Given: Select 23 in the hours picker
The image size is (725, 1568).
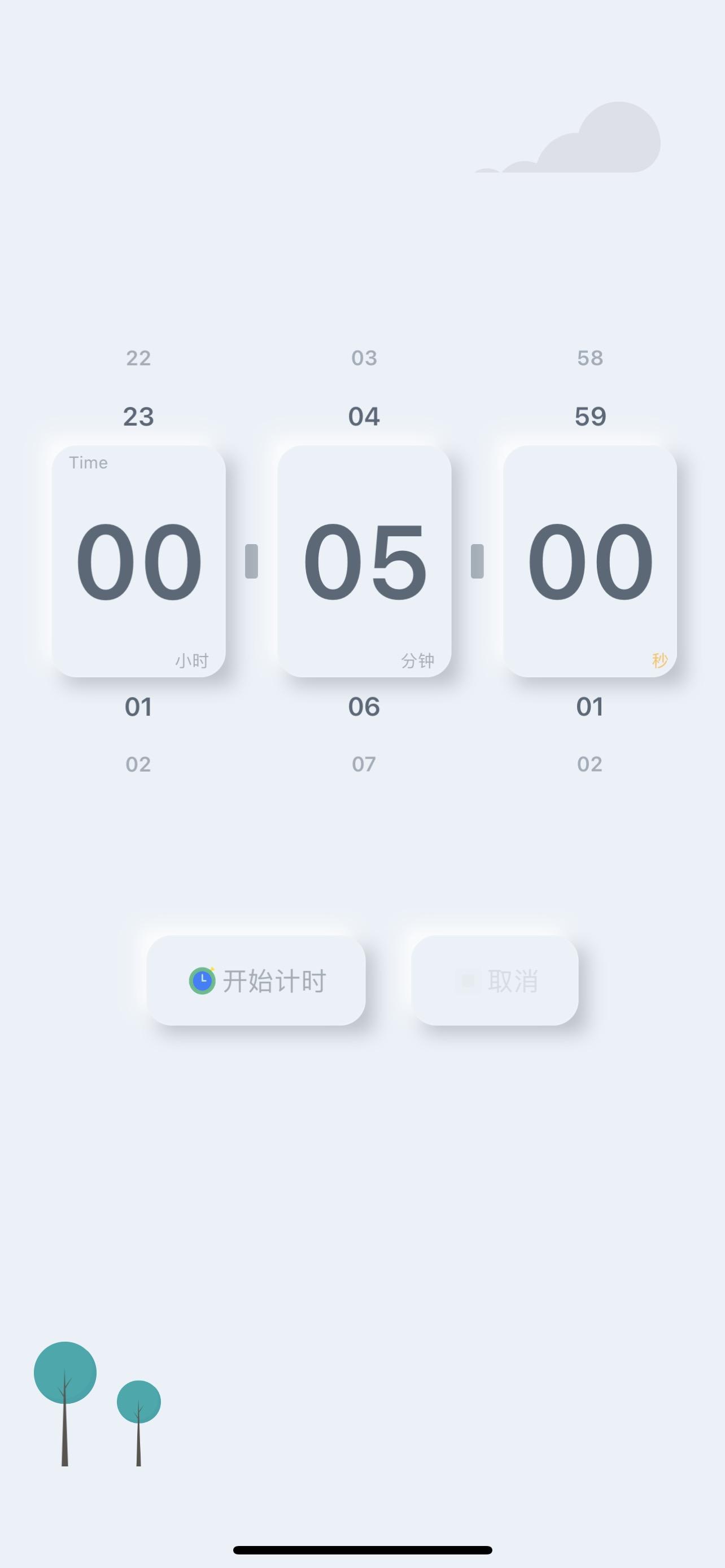Looking at the screenshot, I should (x=138, y=417).
